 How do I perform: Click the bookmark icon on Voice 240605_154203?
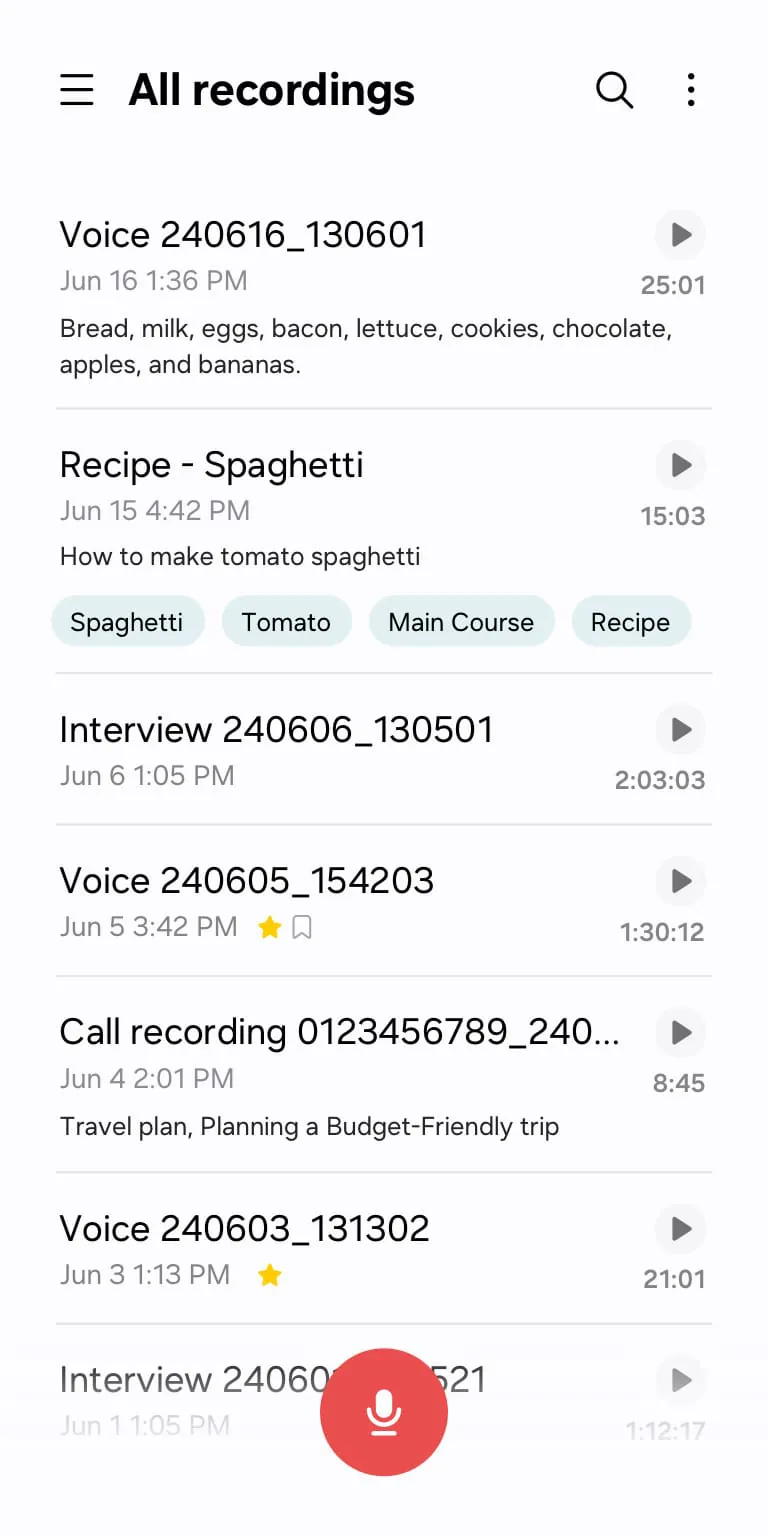(x=303, y=927)
